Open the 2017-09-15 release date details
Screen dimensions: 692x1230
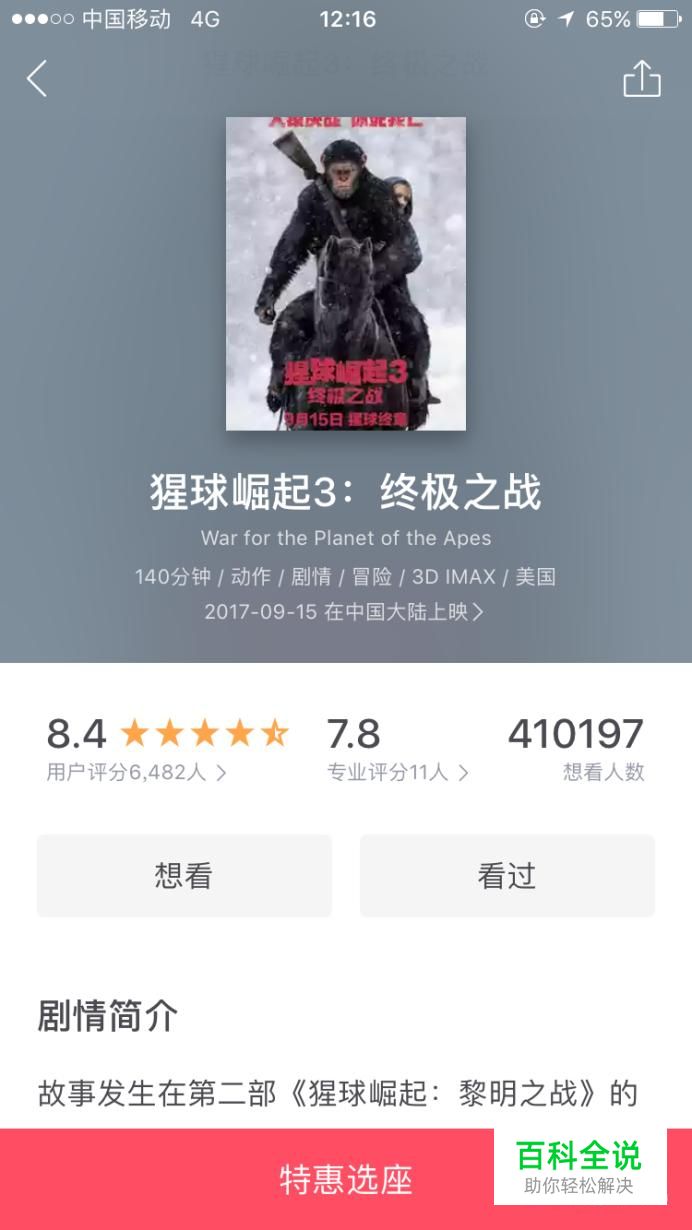[x=345, y=611]
